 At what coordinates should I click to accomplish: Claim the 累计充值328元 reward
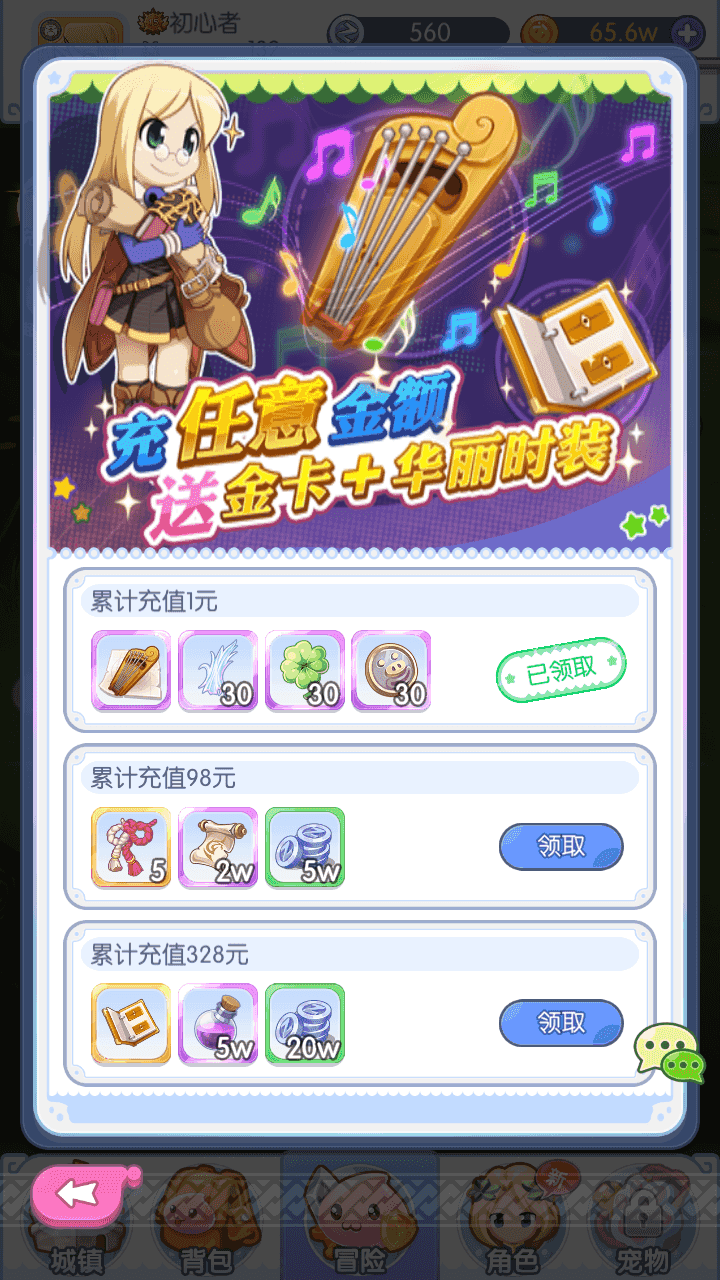[x=561, y=1023]
